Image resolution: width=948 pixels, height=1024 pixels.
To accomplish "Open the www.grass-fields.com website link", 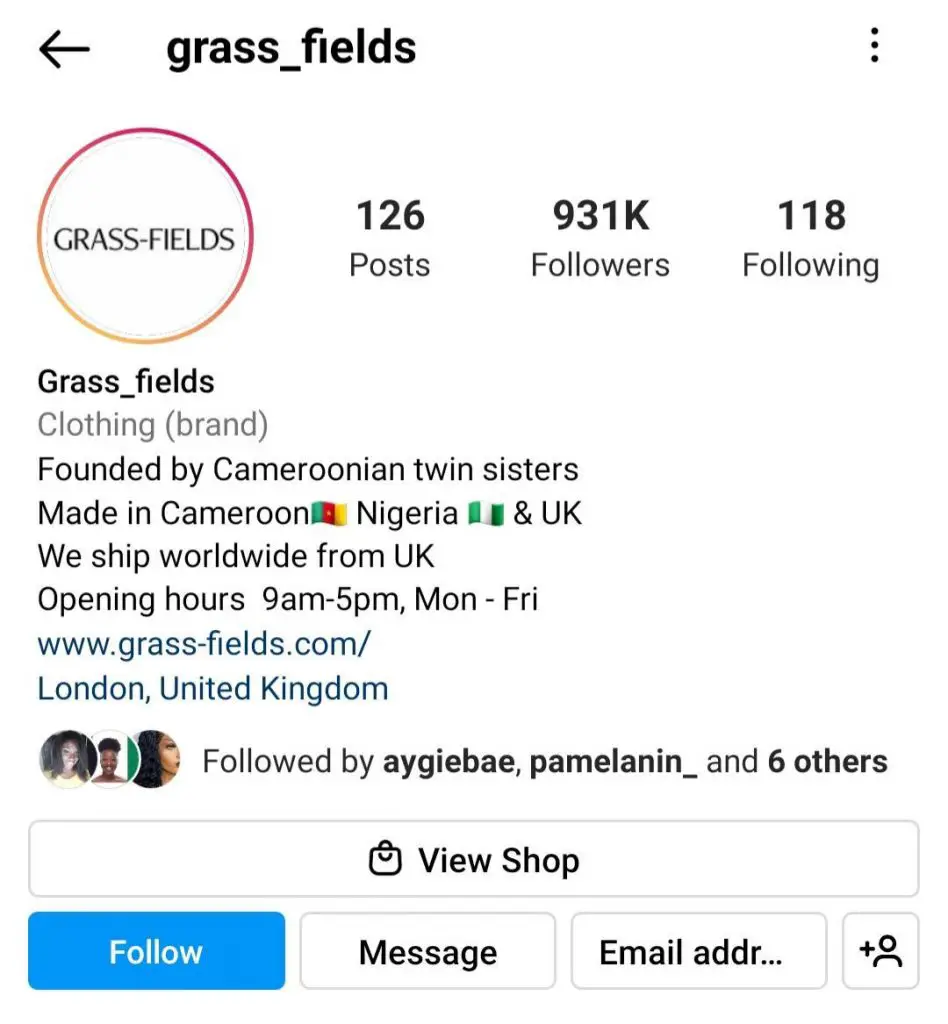I will pyautogui.click(x=204, y=643).
